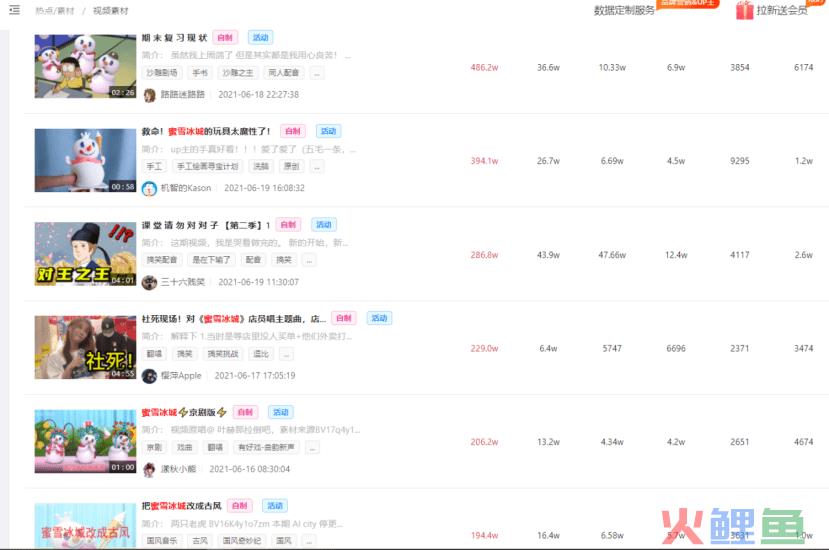
Task: Open the 数据定制服务 menu item
Action: click(624, 10)
